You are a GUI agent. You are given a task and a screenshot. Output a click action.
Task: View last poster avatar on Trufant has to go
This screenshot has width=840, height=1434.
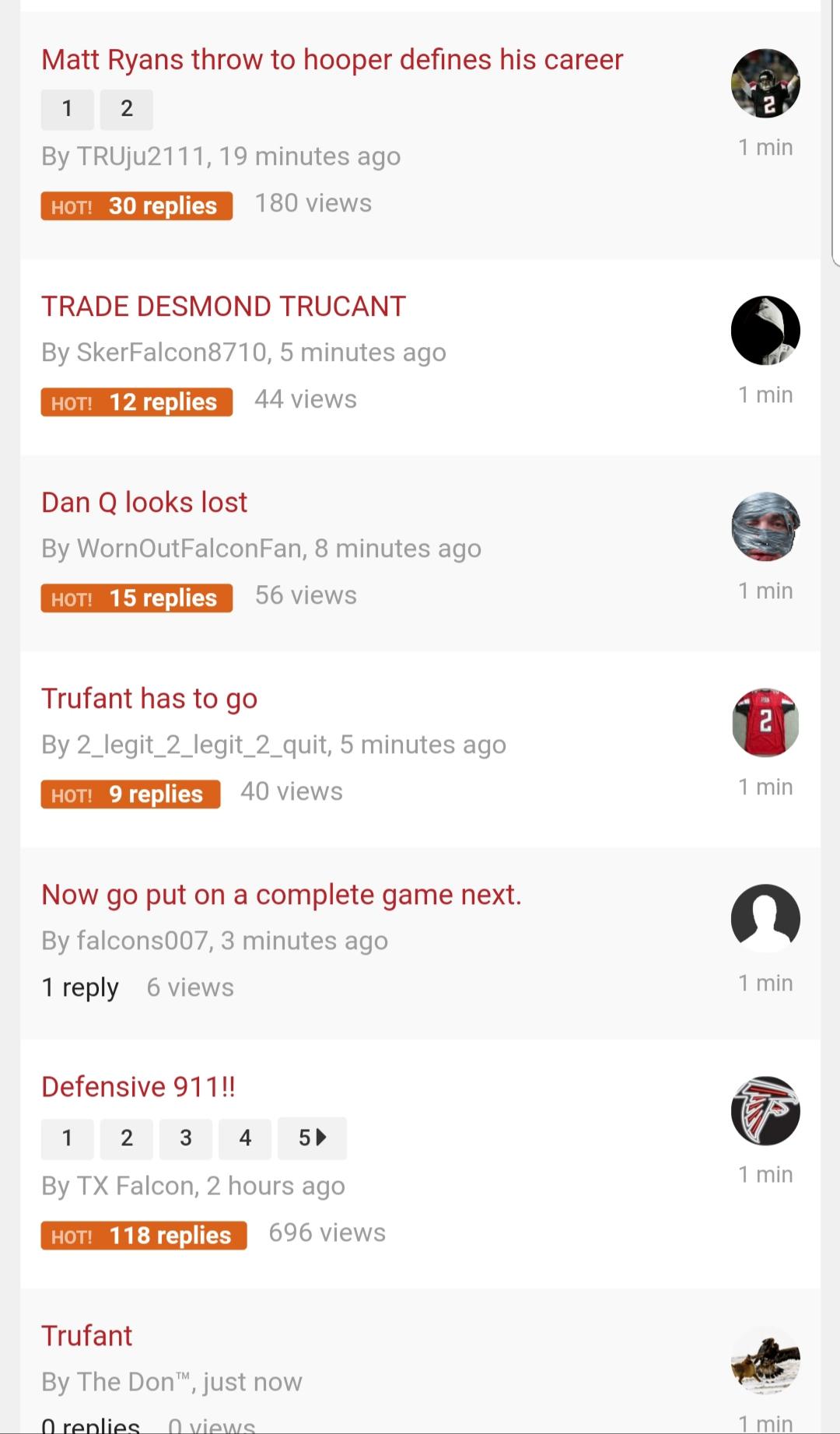[765, 723]
